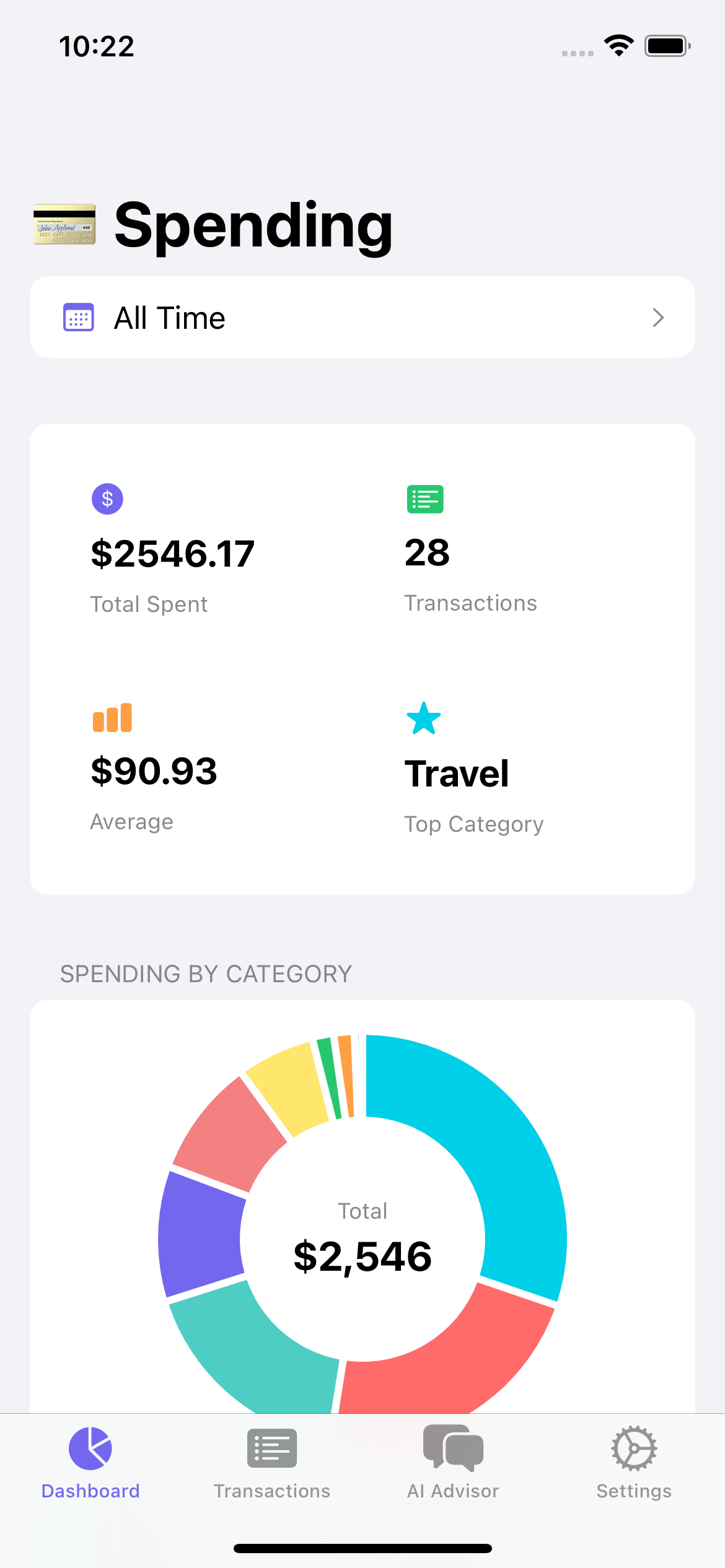Tap the chat bubbles AI Advisor icon
Screen dimensions: 725x1568
[x=452, y=1449]
